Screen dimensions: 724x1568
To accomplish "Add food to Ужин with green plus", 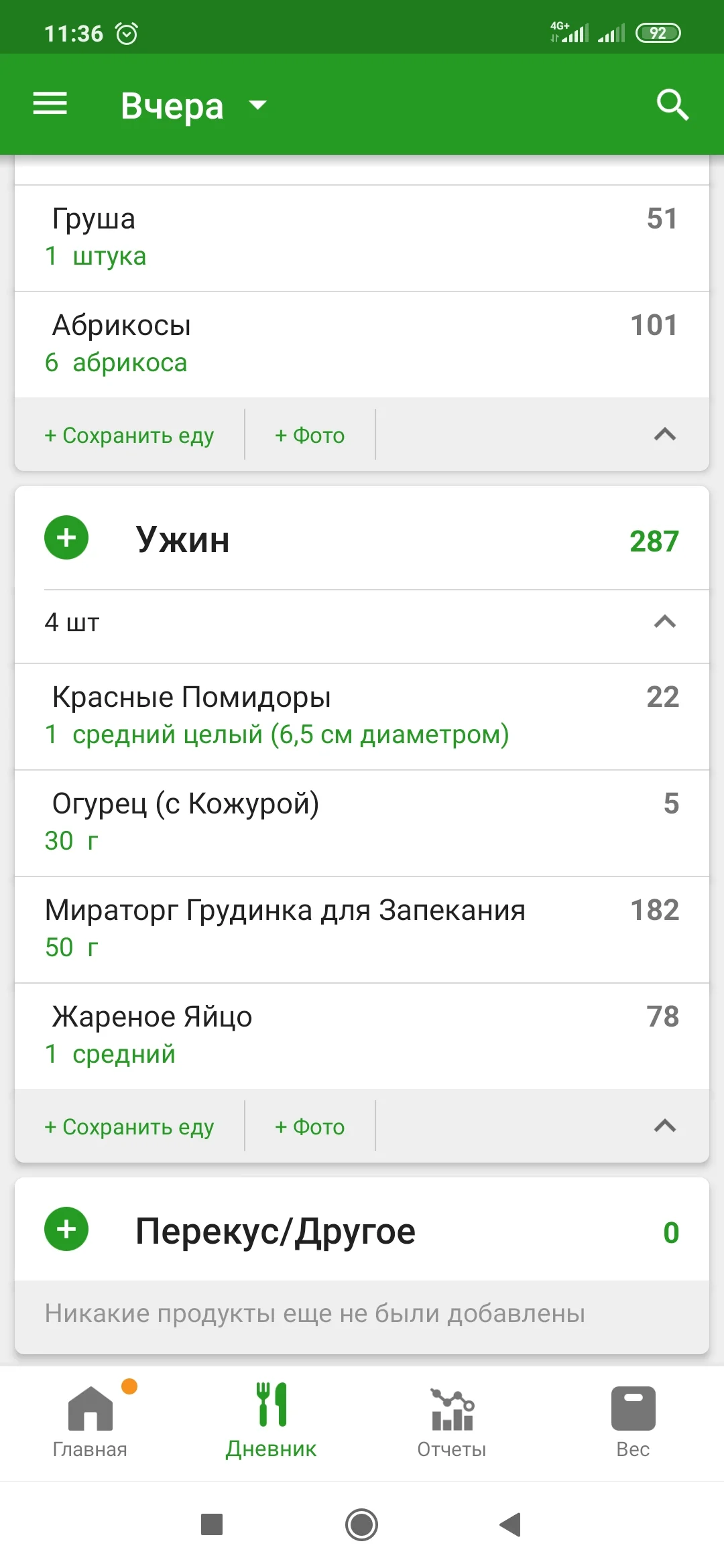I will 66,537.
